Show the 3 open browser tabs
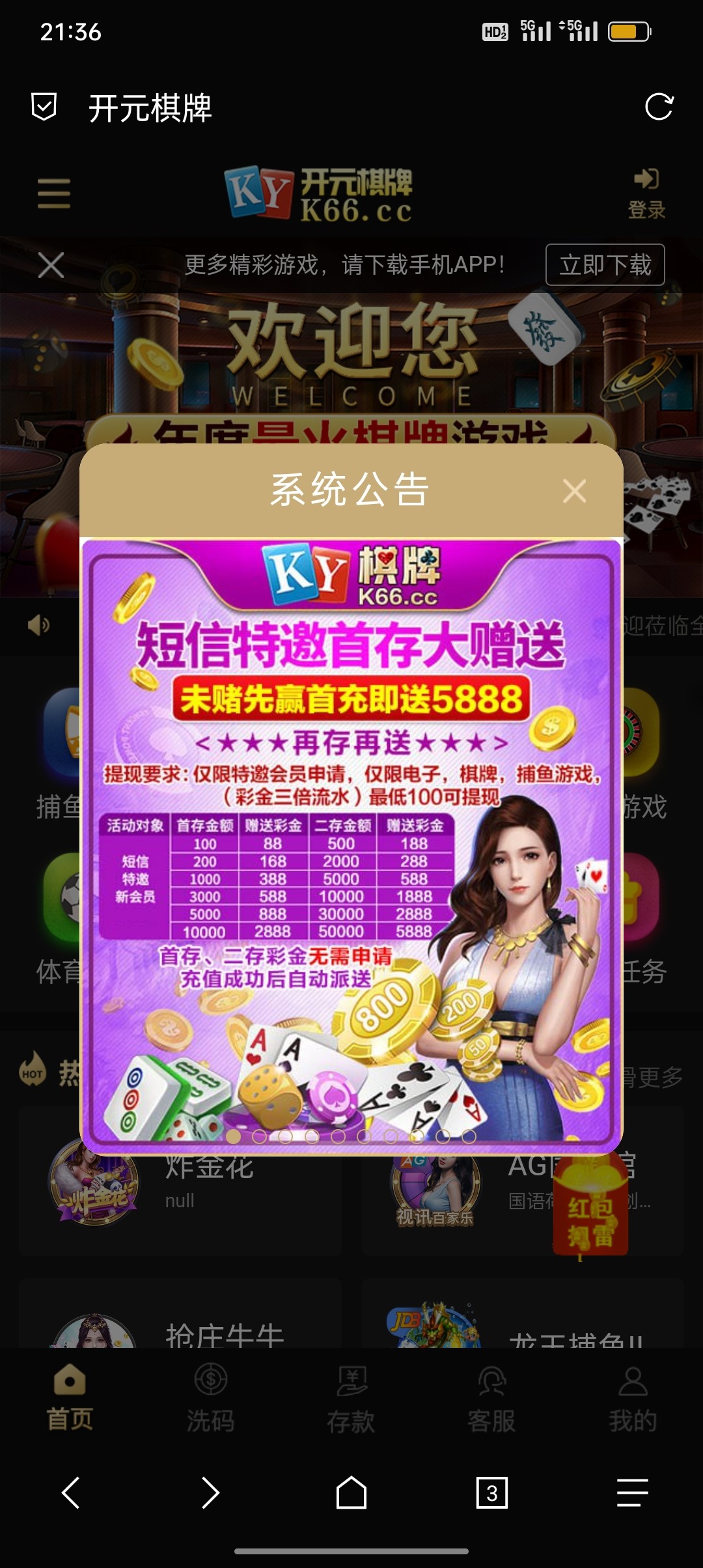This screenshot has height=1568, width=703. point(492,1492)
